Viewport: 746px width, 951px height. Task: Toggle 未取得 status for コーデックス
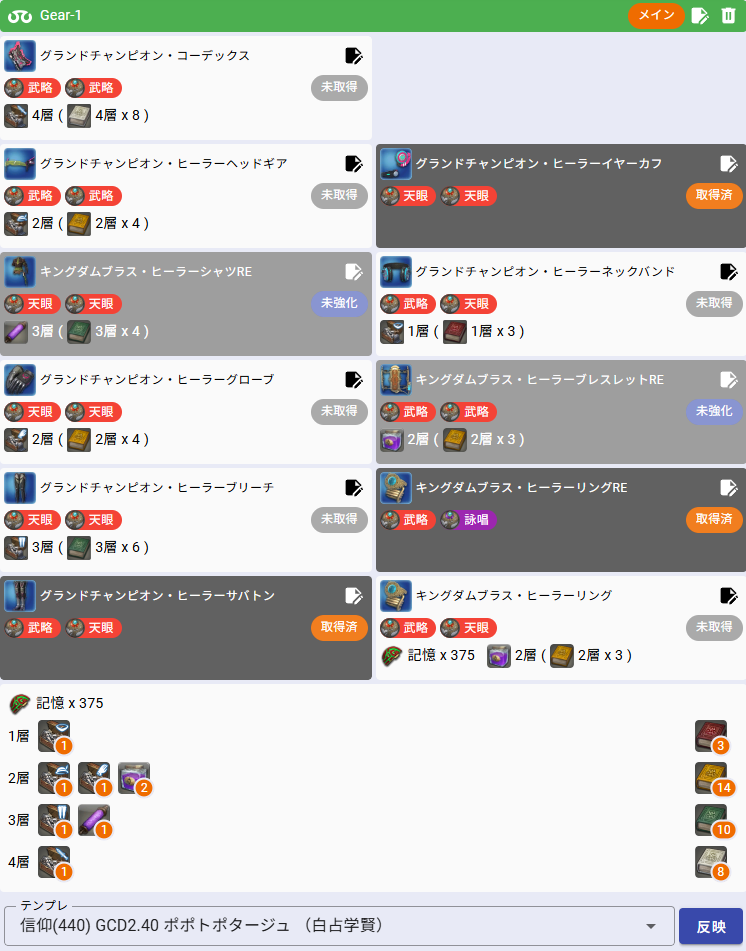(339, 87)
